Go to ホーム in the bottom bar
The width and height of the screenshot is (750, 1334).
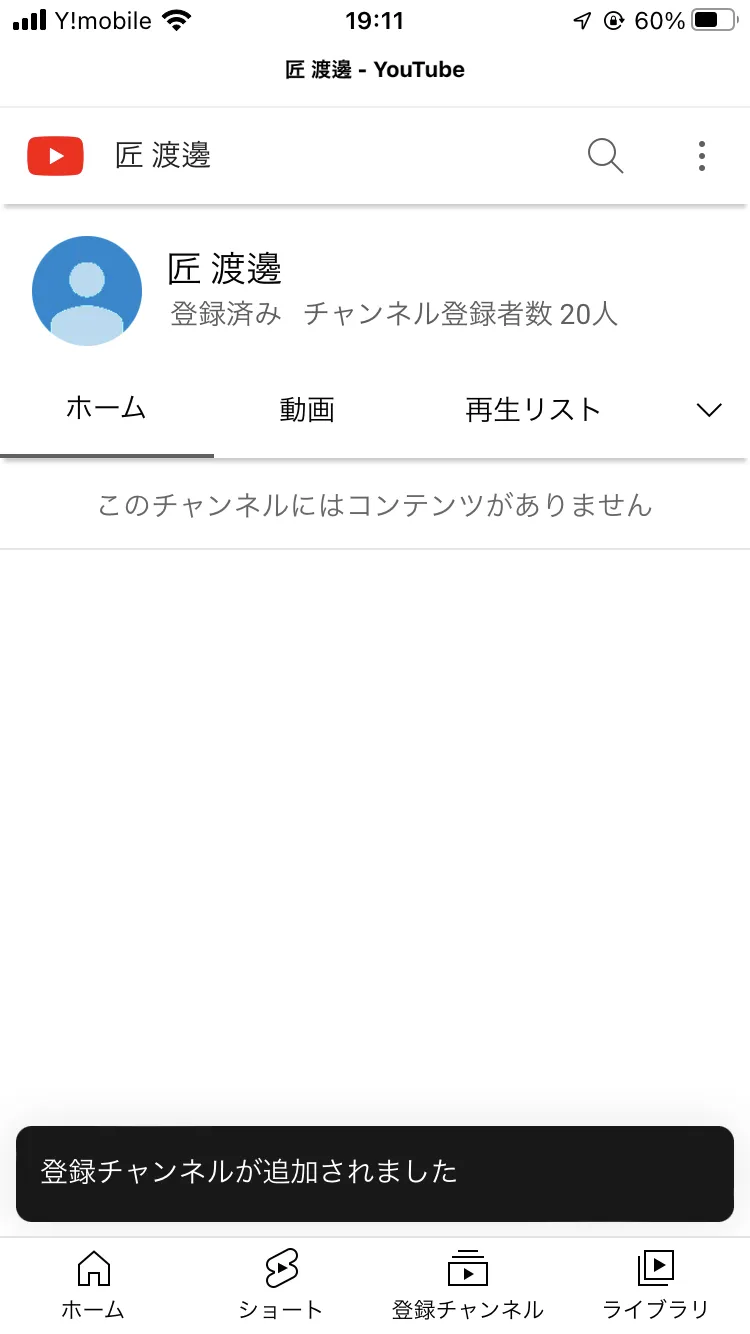pos(93,1285)
